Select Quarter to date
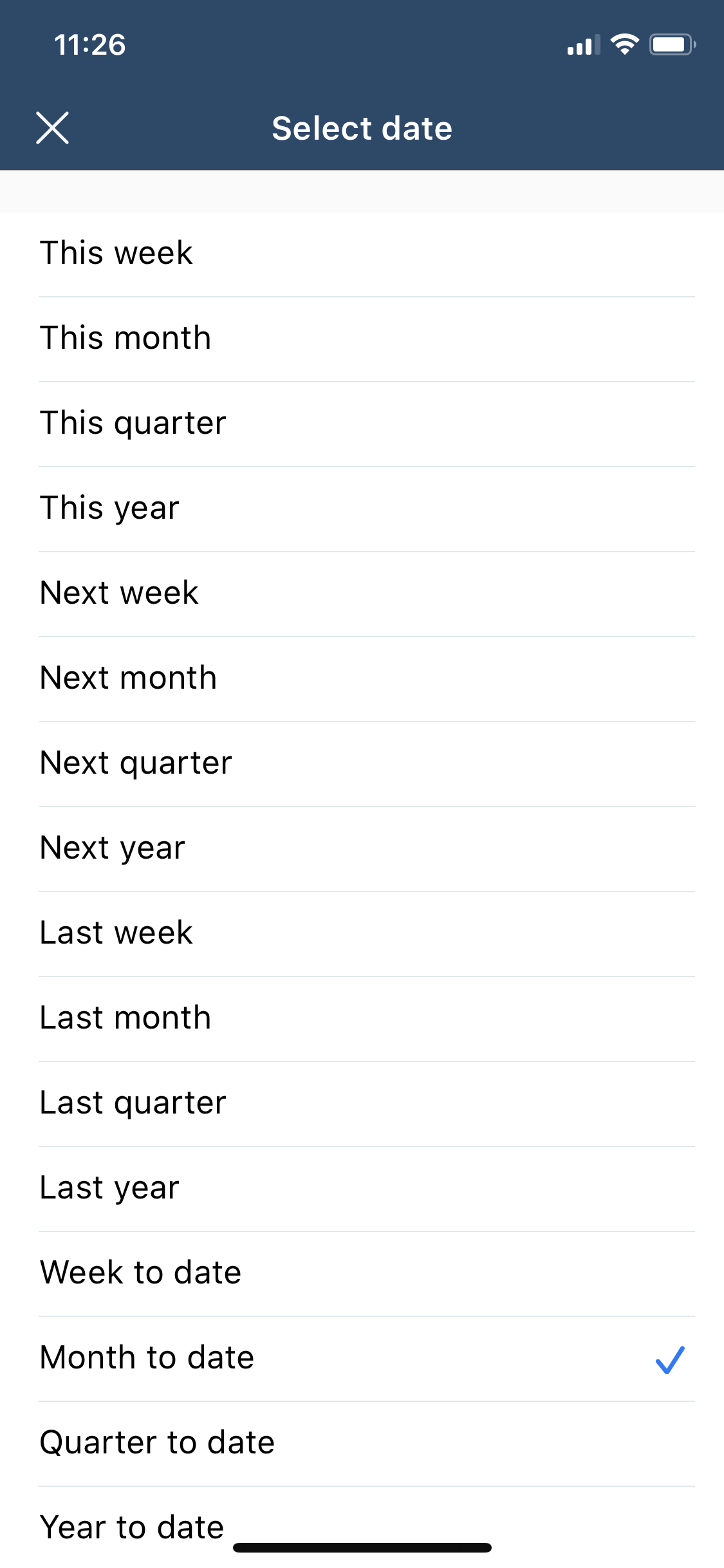 point(362,1444)
